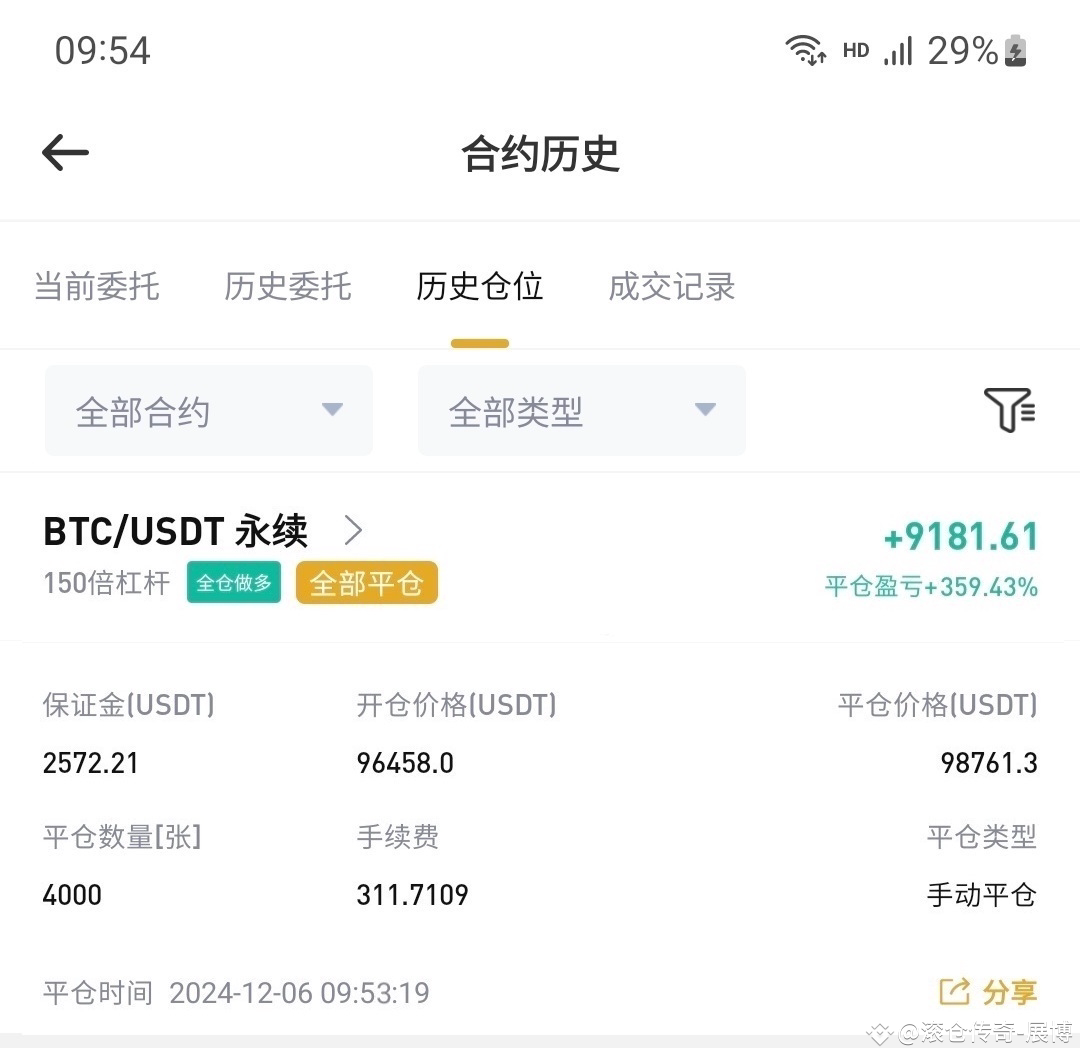1080x1055 pixels.
Task: Tap 分享 to share this position
Action: click(988, 992)
